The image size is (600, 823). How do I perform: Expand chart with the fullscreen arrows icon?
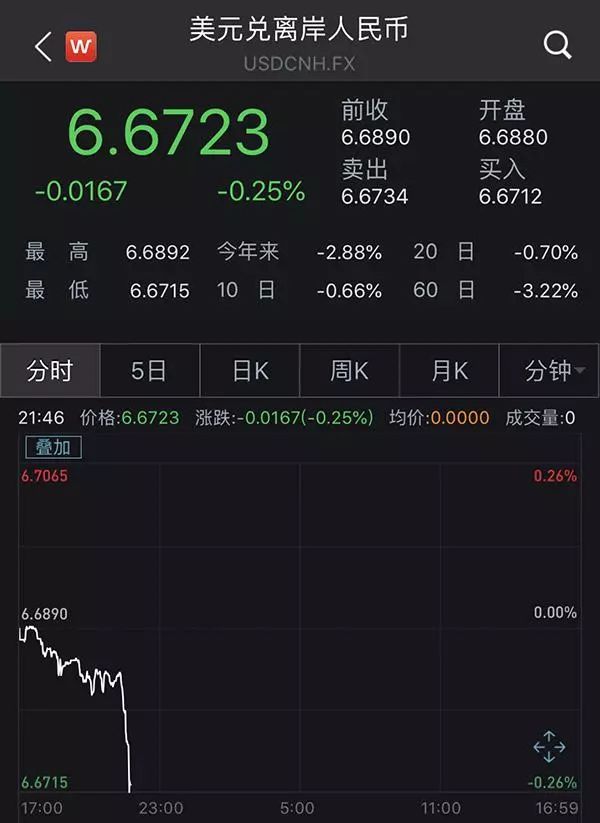click(549, 746)
